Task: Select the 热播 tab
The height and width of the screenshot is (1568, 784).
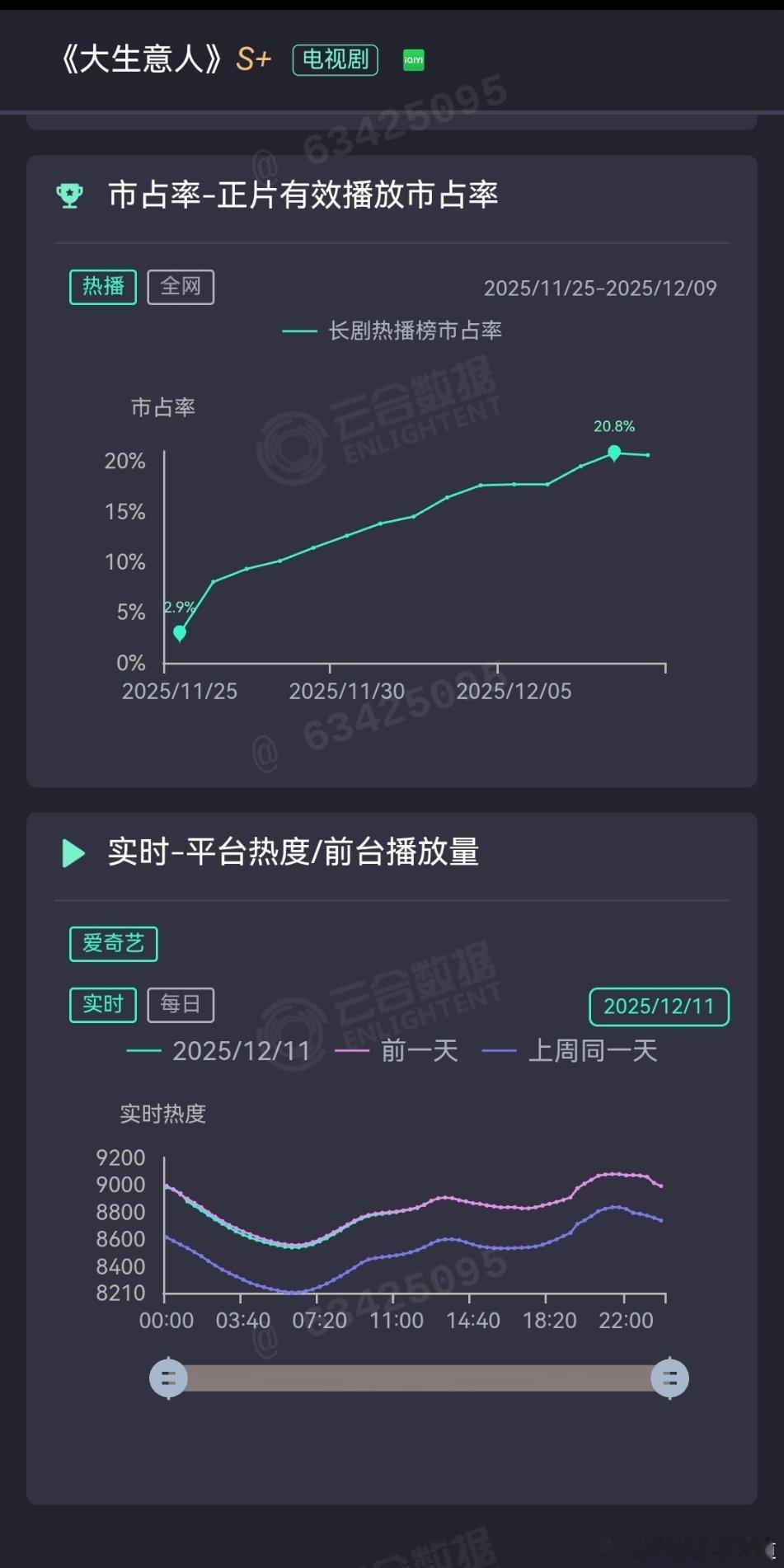Action: click(x=102, y=287)
